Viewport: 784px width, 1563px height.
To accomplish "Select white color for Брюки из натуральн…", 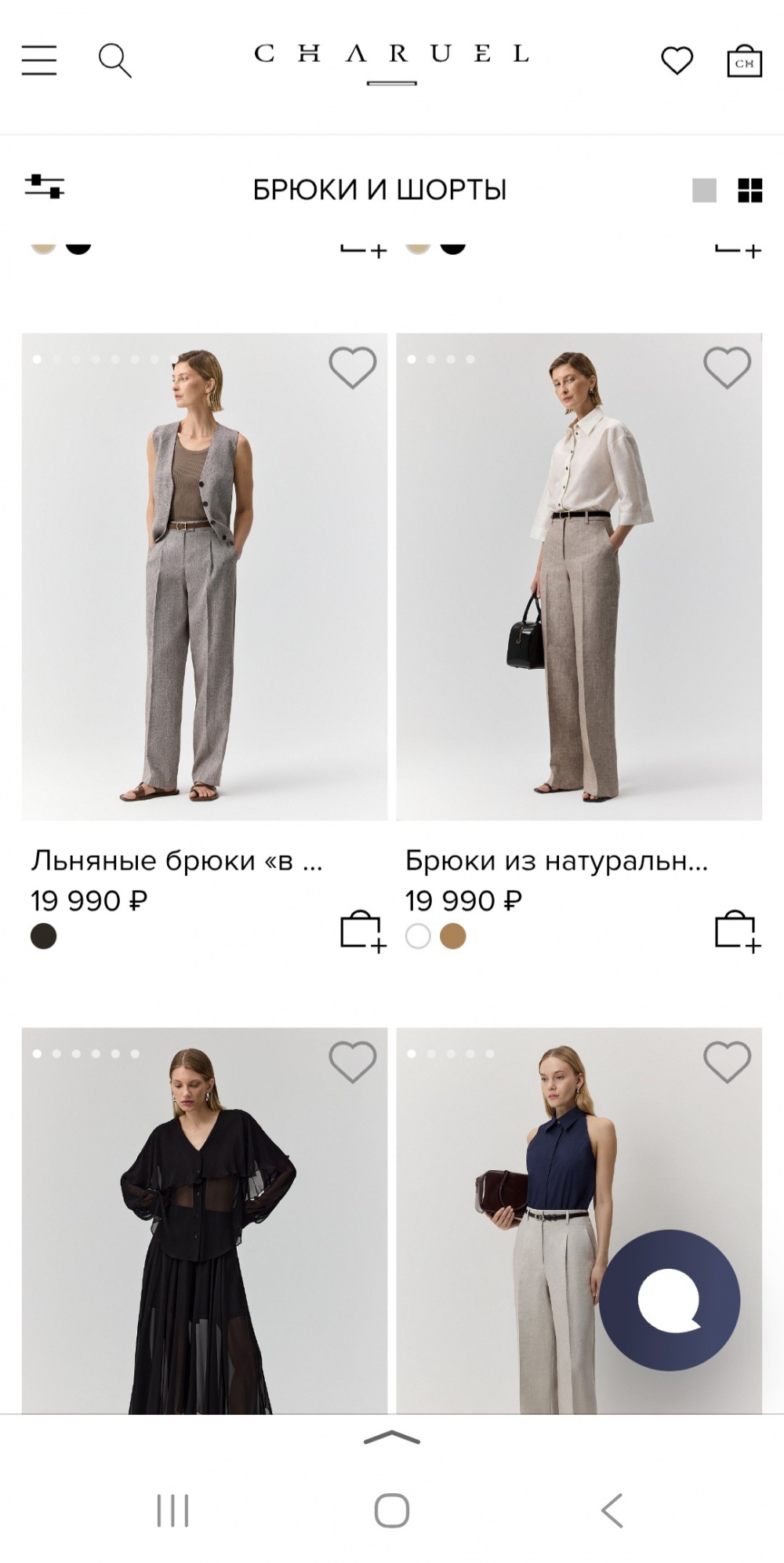I will point(418,936).
